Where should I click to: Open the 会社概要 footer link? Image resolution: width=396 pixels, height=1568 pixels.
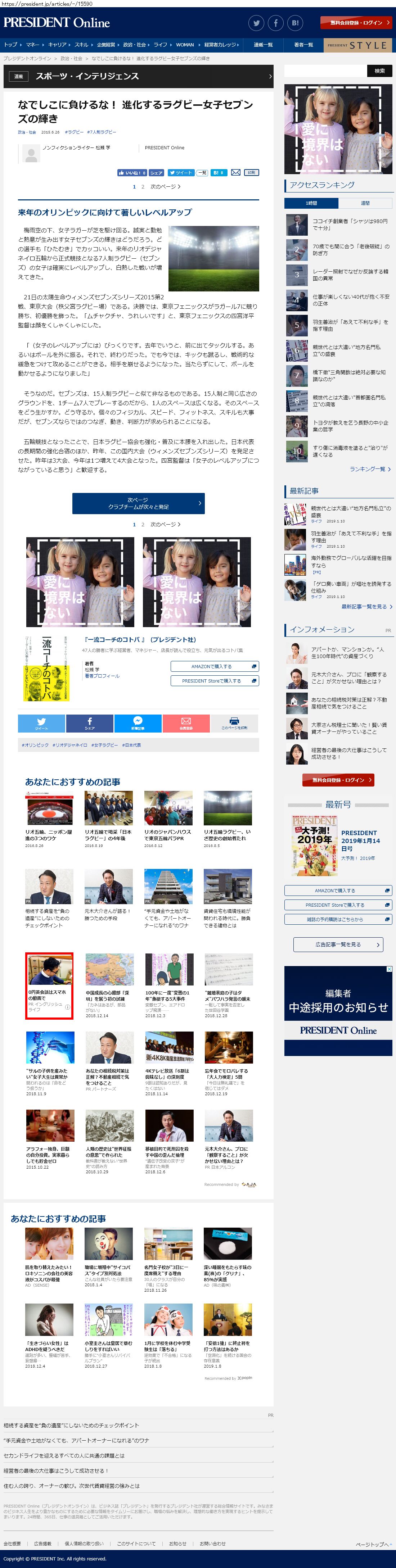(x=12, y=1544)
